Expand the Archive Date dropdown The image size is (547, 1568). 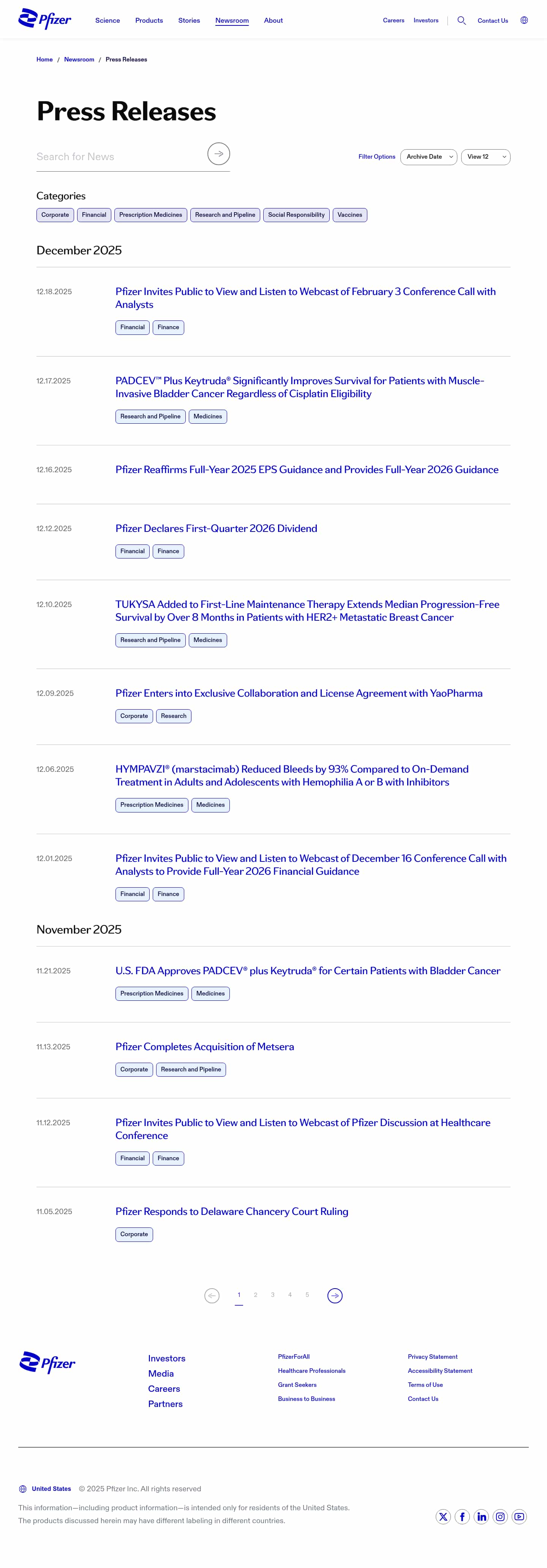pos(429,157)
